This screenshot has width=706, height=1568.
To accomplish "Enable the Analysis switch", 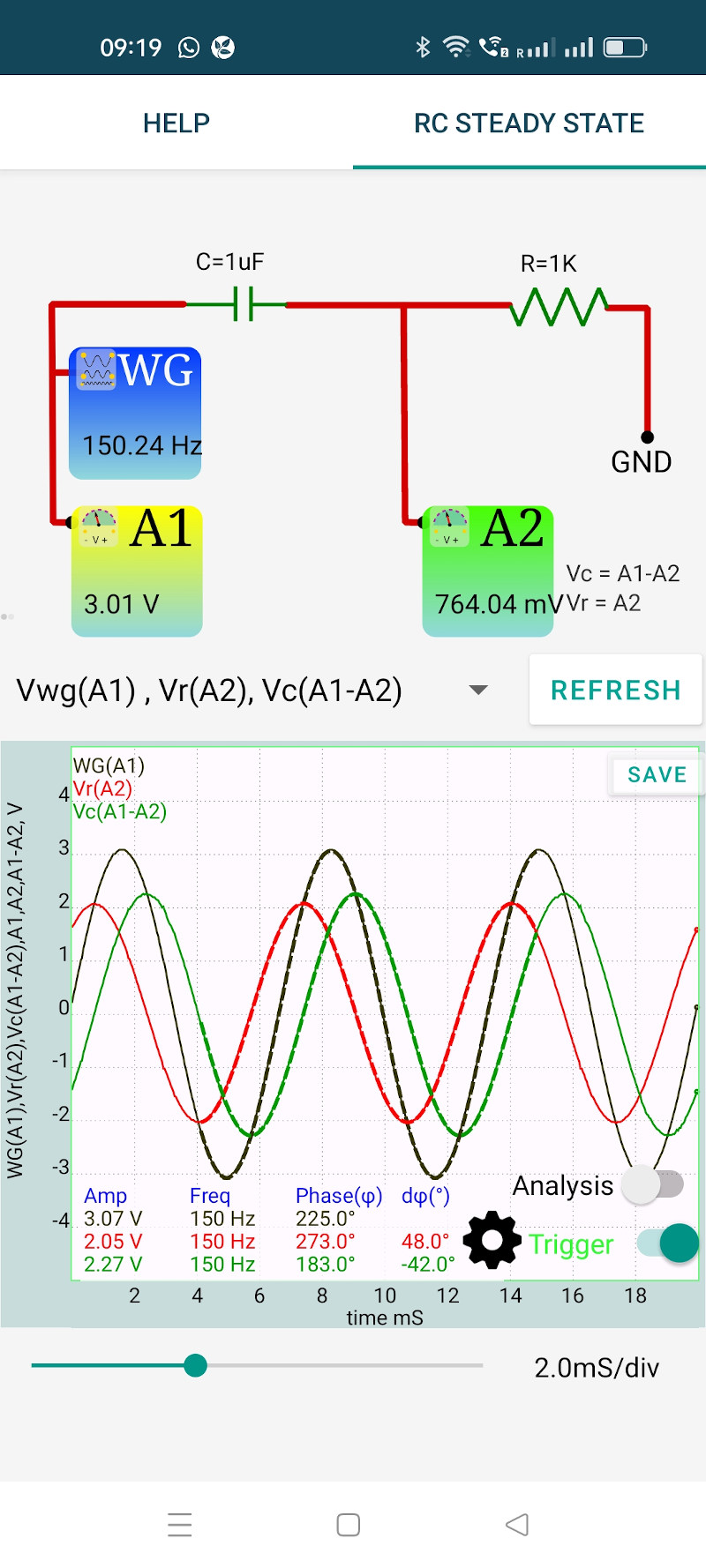I will pos(653,1185).
